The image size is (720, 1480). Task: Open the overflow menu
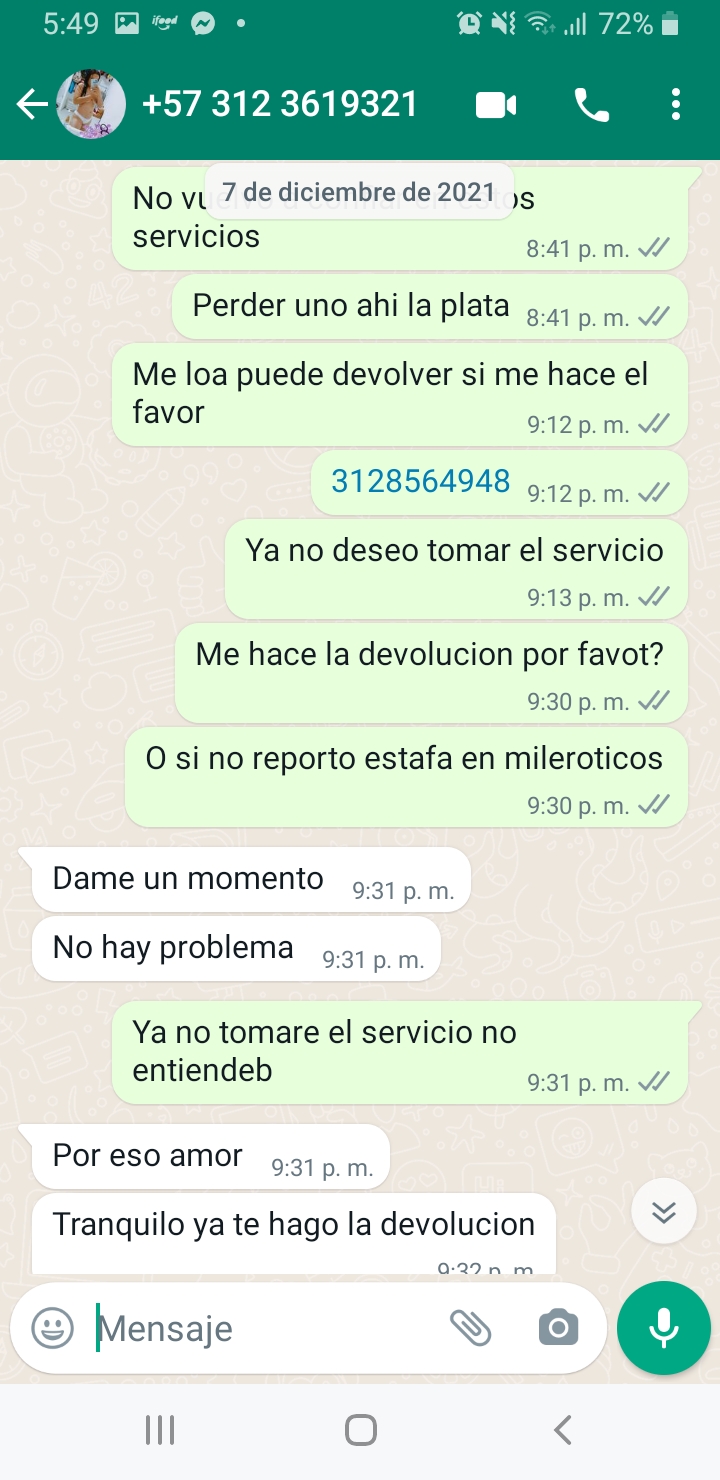(x=676, y=104)
